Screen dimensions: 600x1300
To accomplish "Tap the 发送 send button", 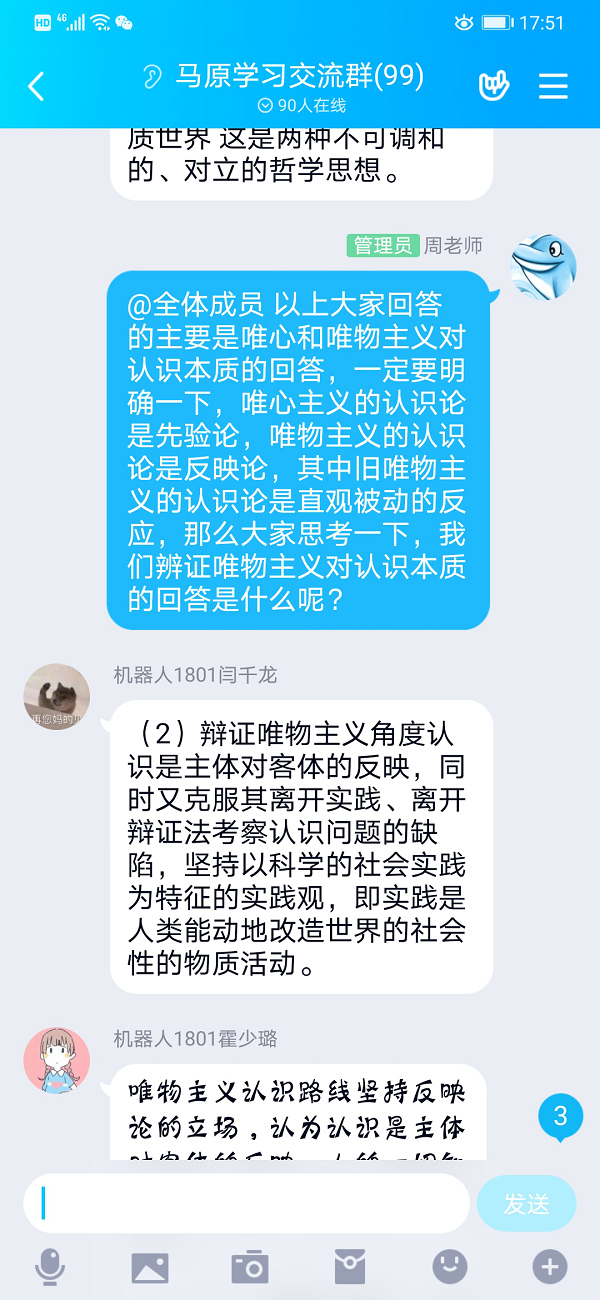I will click(527, 1204).
